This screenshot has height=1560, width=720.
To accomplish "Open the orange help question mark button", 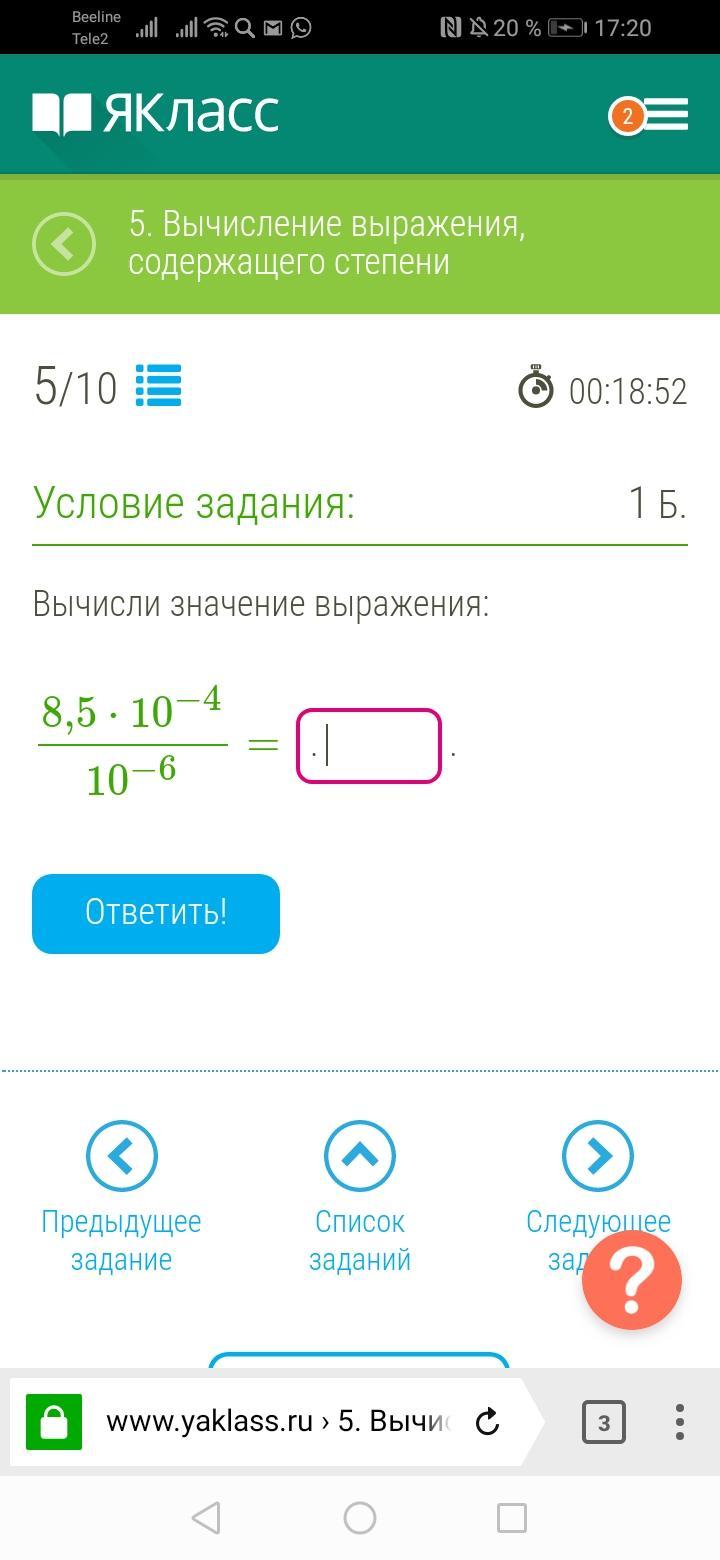I will tap(631, 1280).
